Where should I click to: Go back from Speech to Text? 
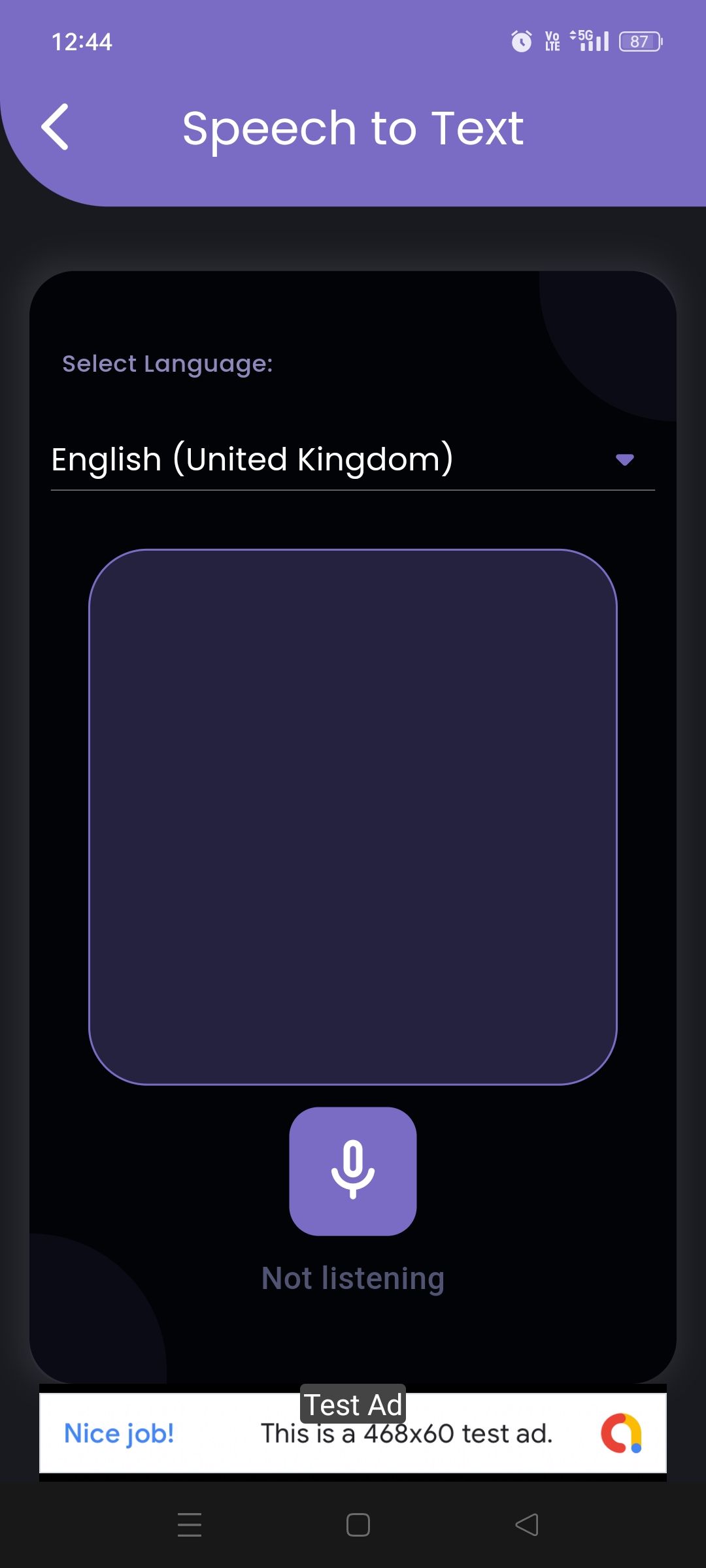pyautogui.click(x=56, y=127)
